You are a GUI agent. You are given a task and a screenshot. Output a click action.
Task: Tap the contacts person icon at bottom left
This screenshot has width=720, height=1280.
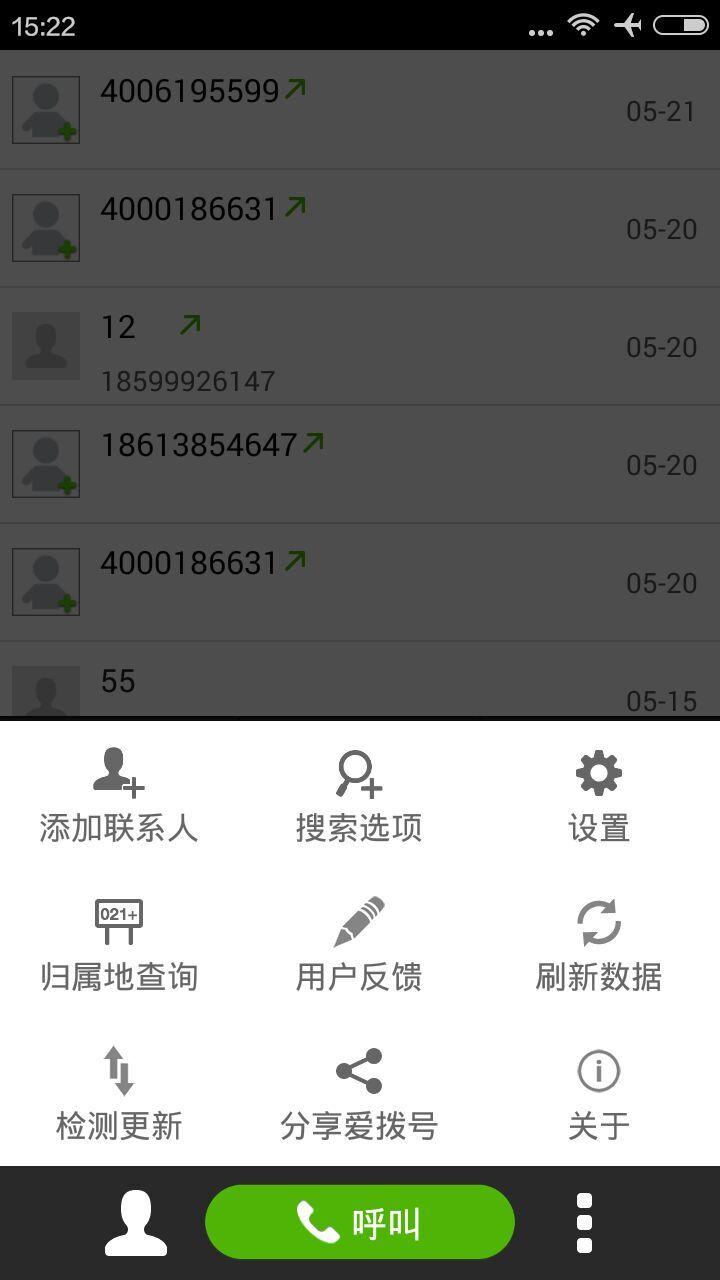point(135,1221)
